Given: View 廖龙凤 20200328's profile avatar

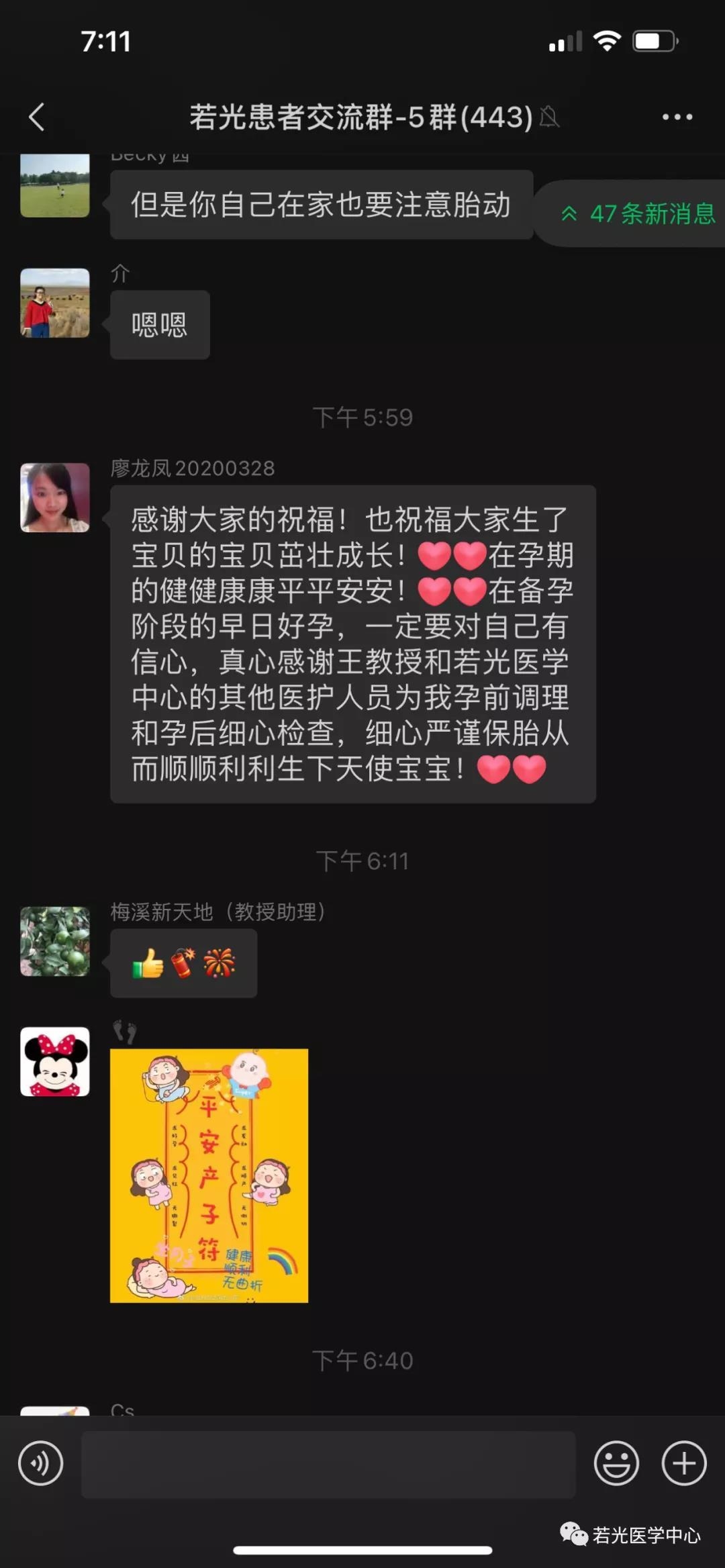Looking at the screenshot, I should click(55, 497).
